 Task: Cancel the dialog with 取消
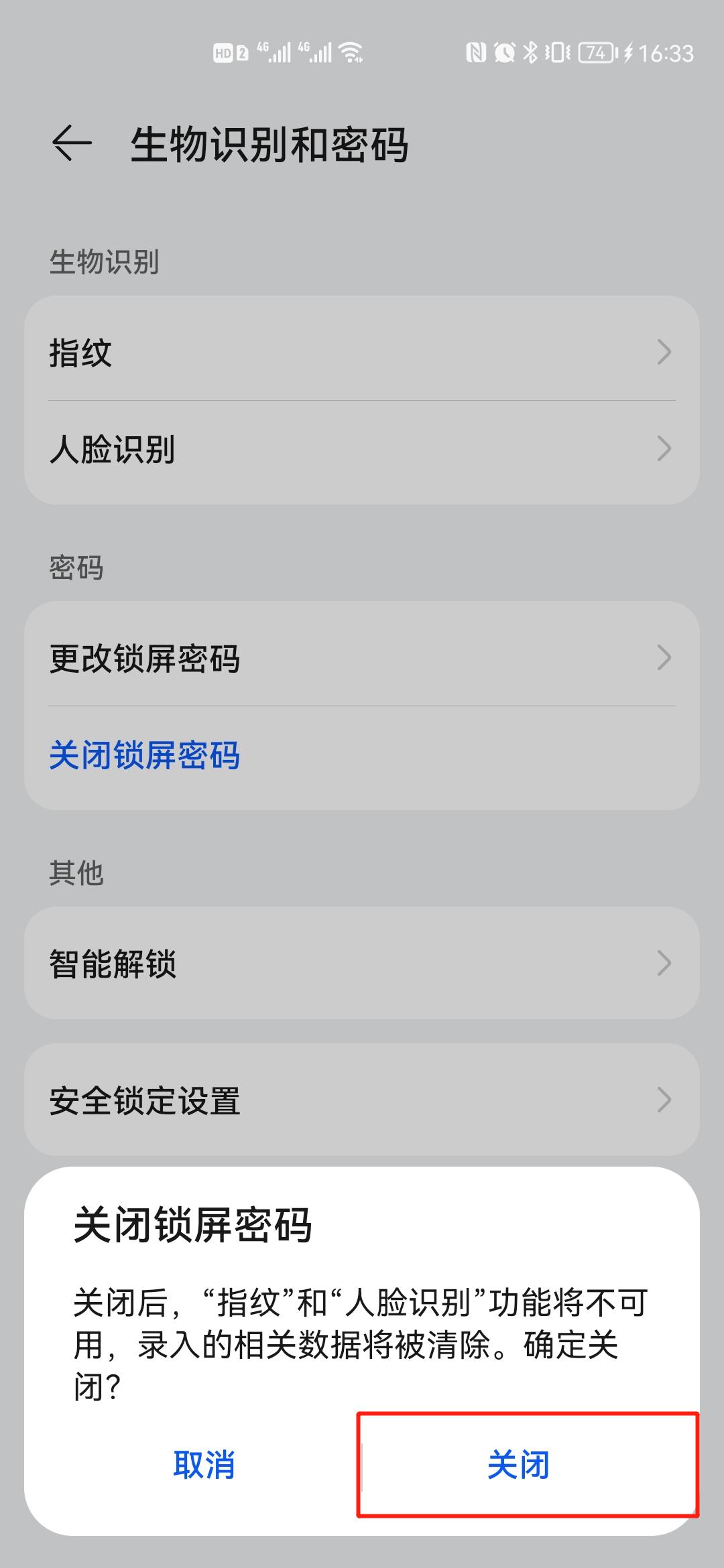coord(204,1464)
